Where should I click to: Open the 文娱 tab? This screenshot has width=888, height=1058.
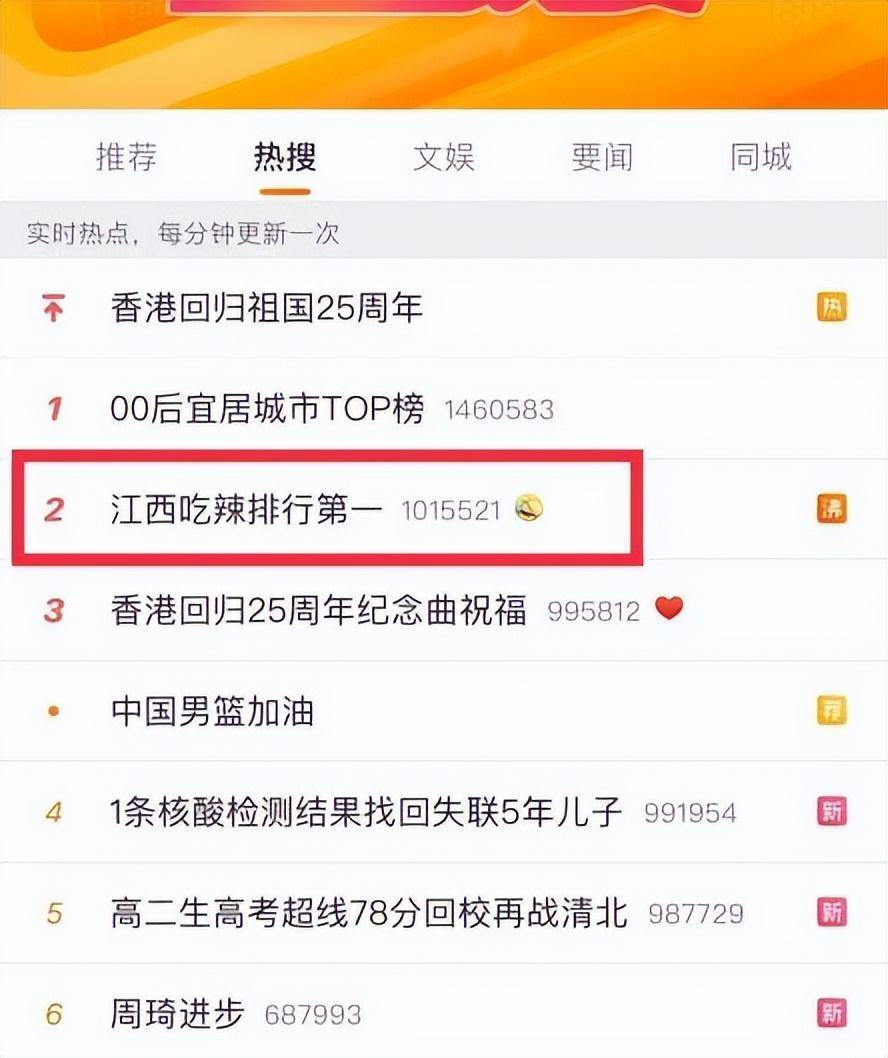tap(443, 158)
